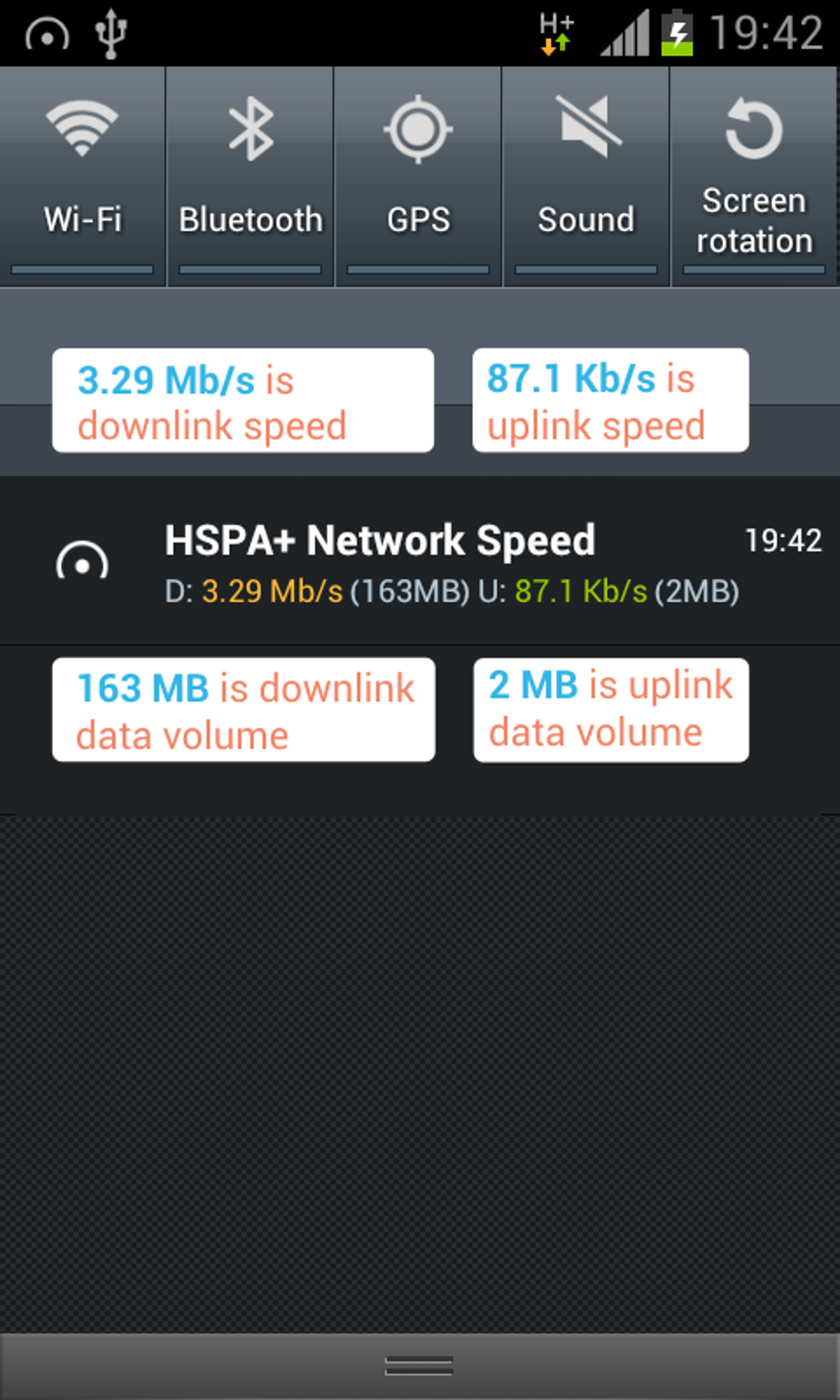This screenshot has width=840, height=1400.
Task: Tap the HSPA+ Network Speed notification icon
Action: 82,562
